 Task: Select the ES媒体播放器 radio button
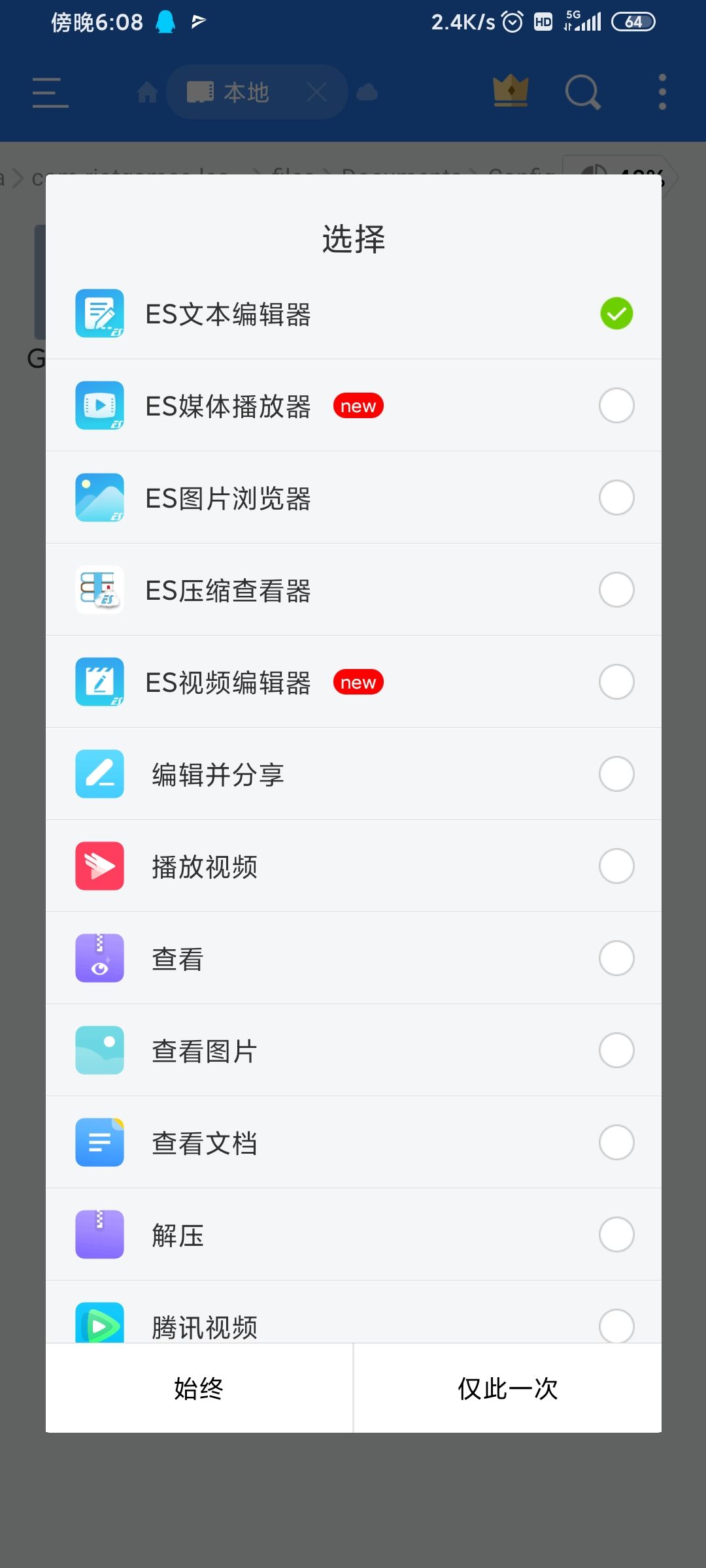tap(615, 405)
